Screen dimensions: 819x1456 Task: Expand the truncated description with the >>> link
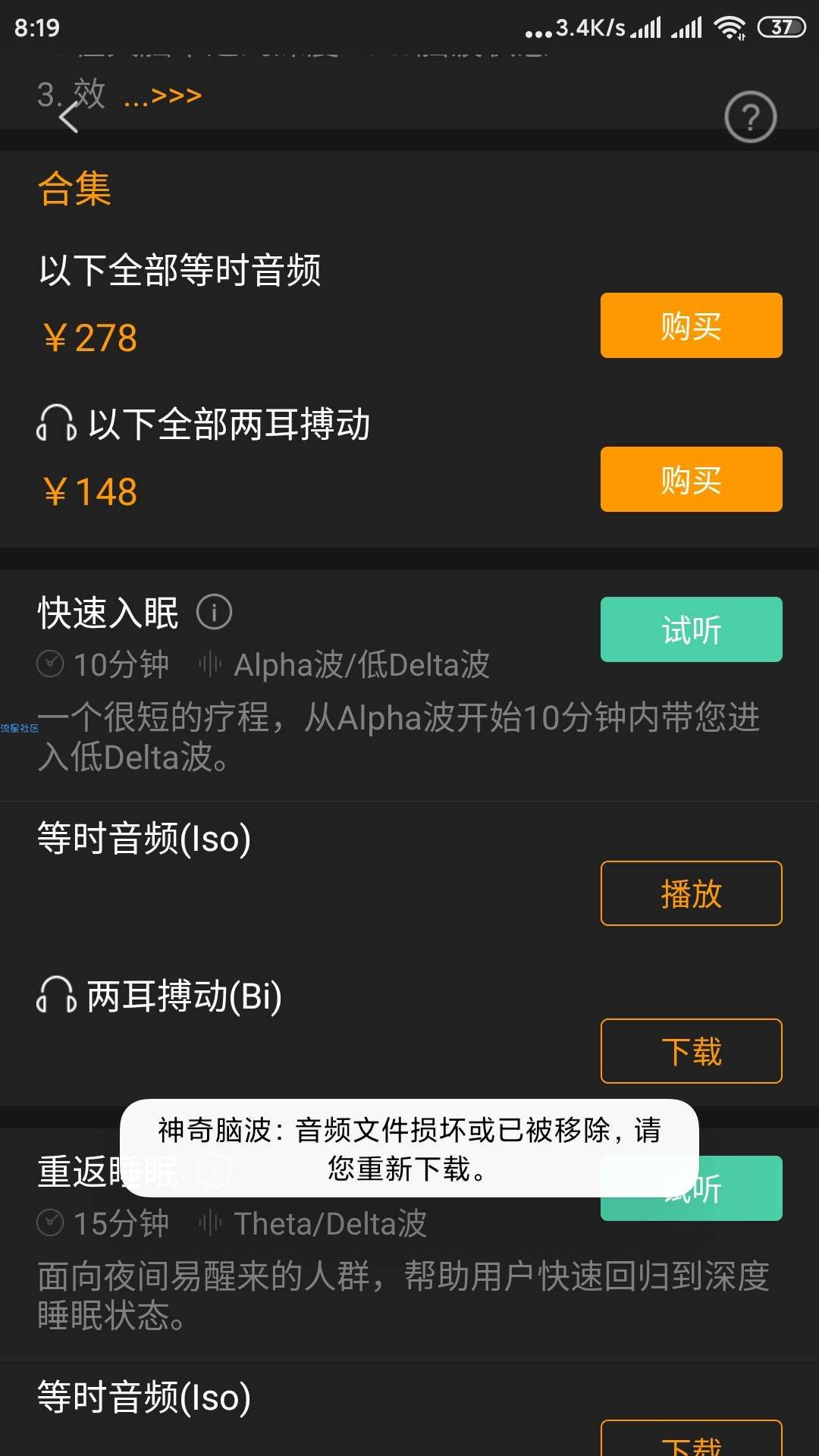point(163,96)
